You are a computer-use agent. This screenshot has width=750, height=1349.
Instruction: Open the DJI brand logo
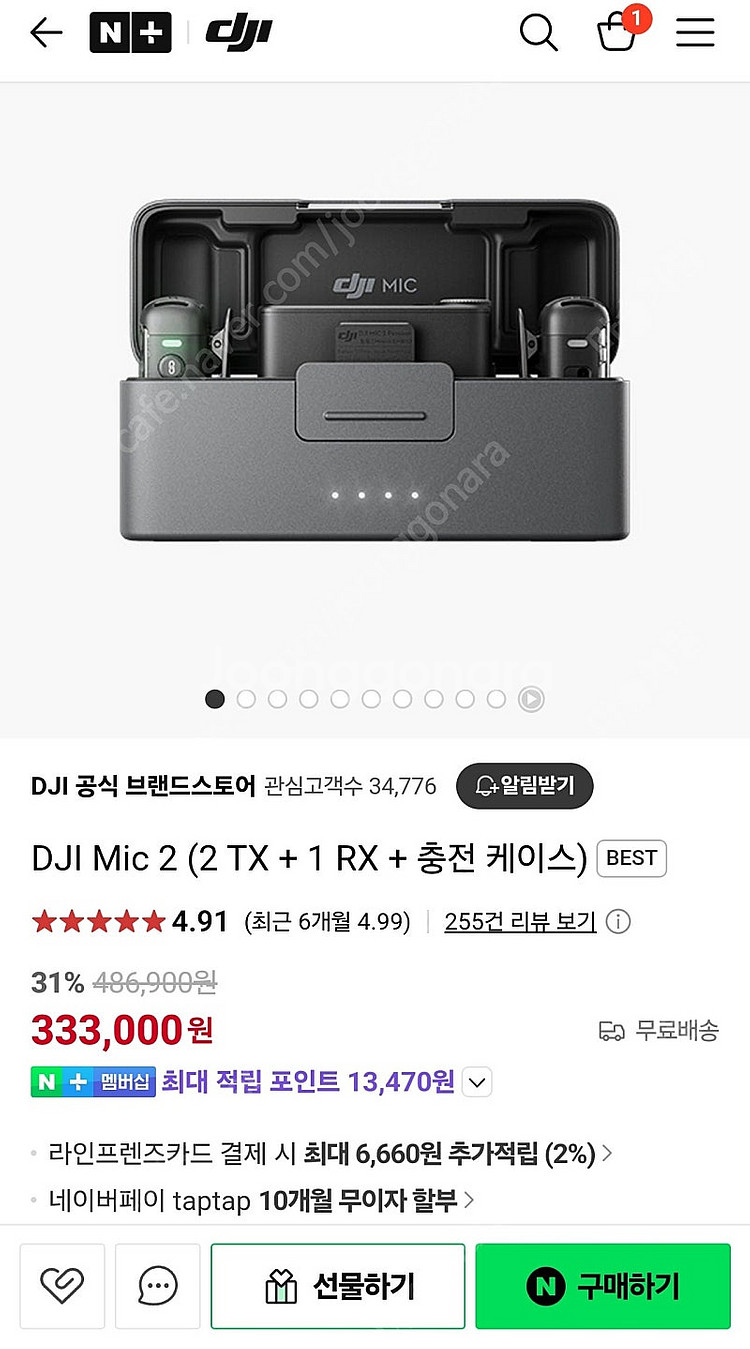239,33
